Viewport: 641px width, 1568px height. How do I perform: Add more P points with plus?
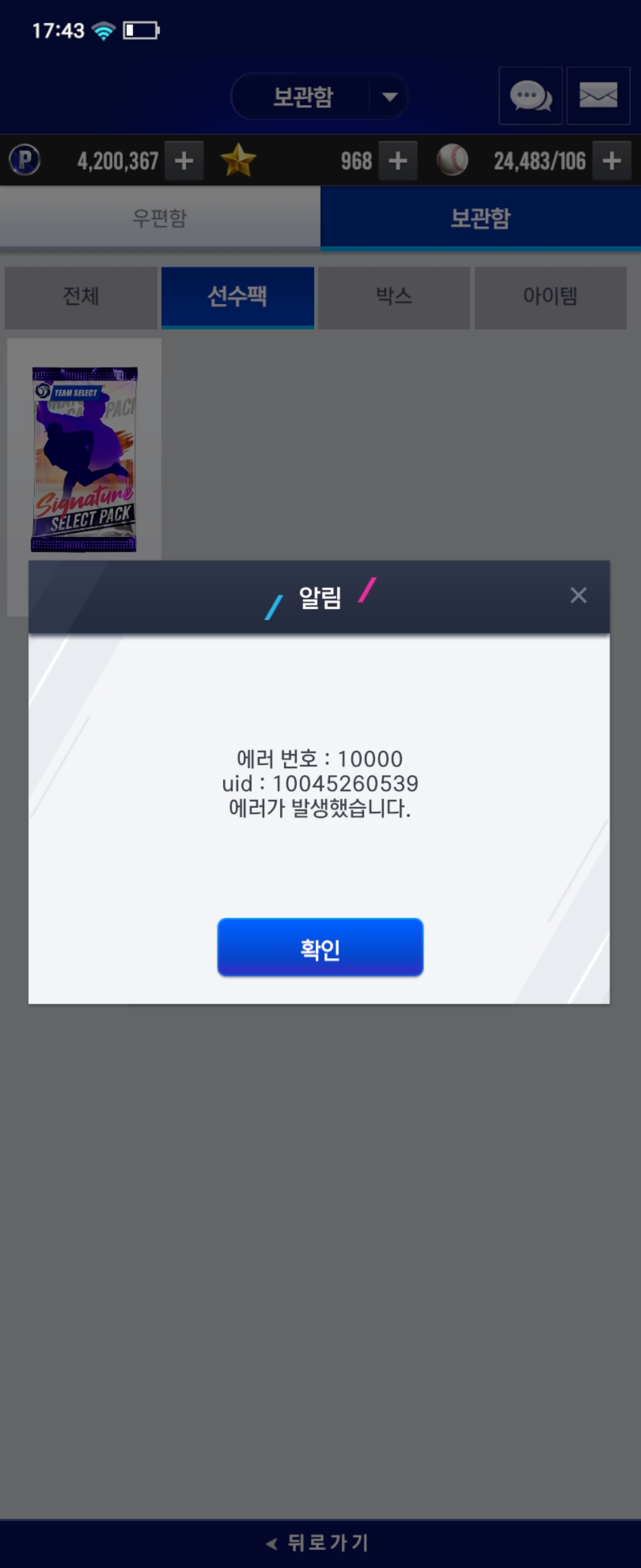(x=183, y=161)
